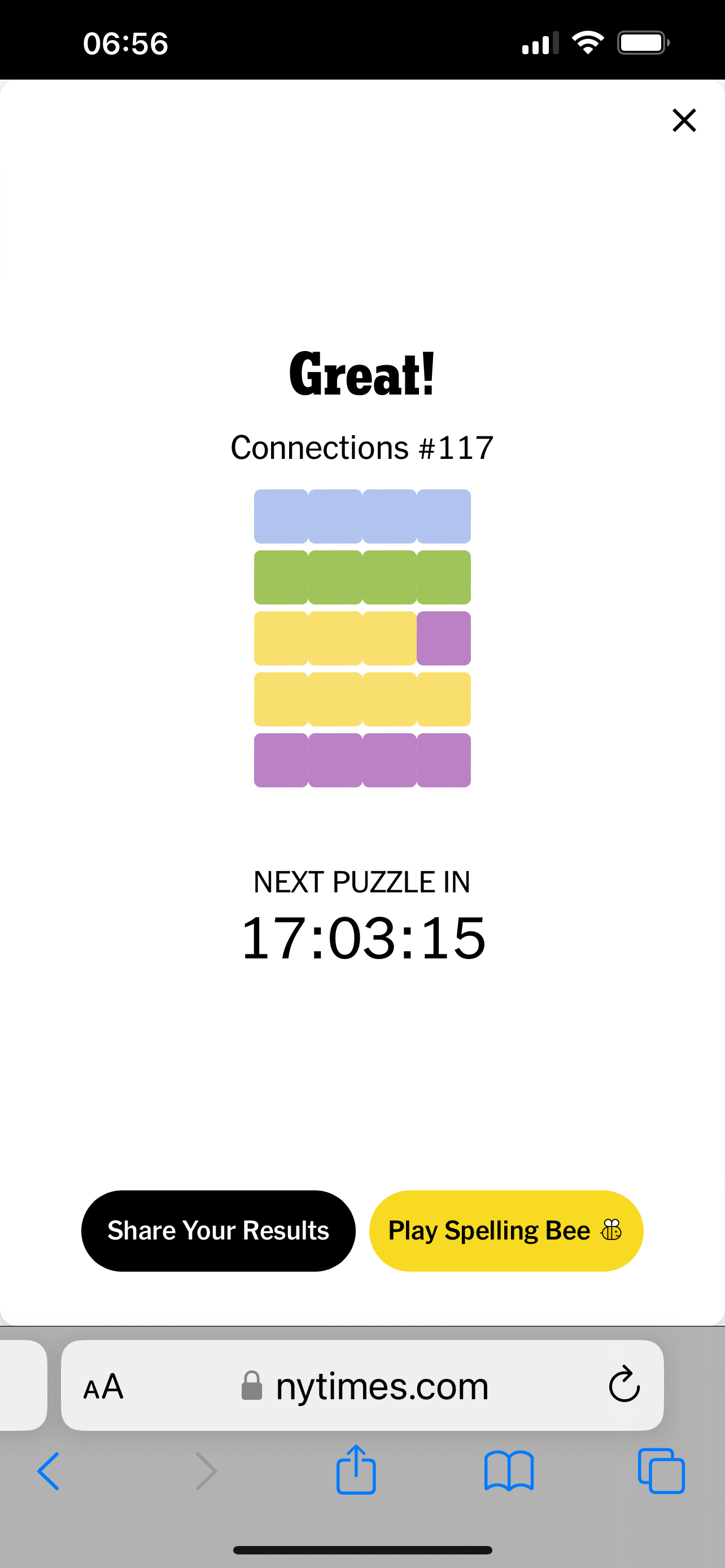Image resolution: width=725 pixels, height=1568 pixels.
Task: Open the AA reader options
Action: pyautogui.click(x=103, y=1387)
